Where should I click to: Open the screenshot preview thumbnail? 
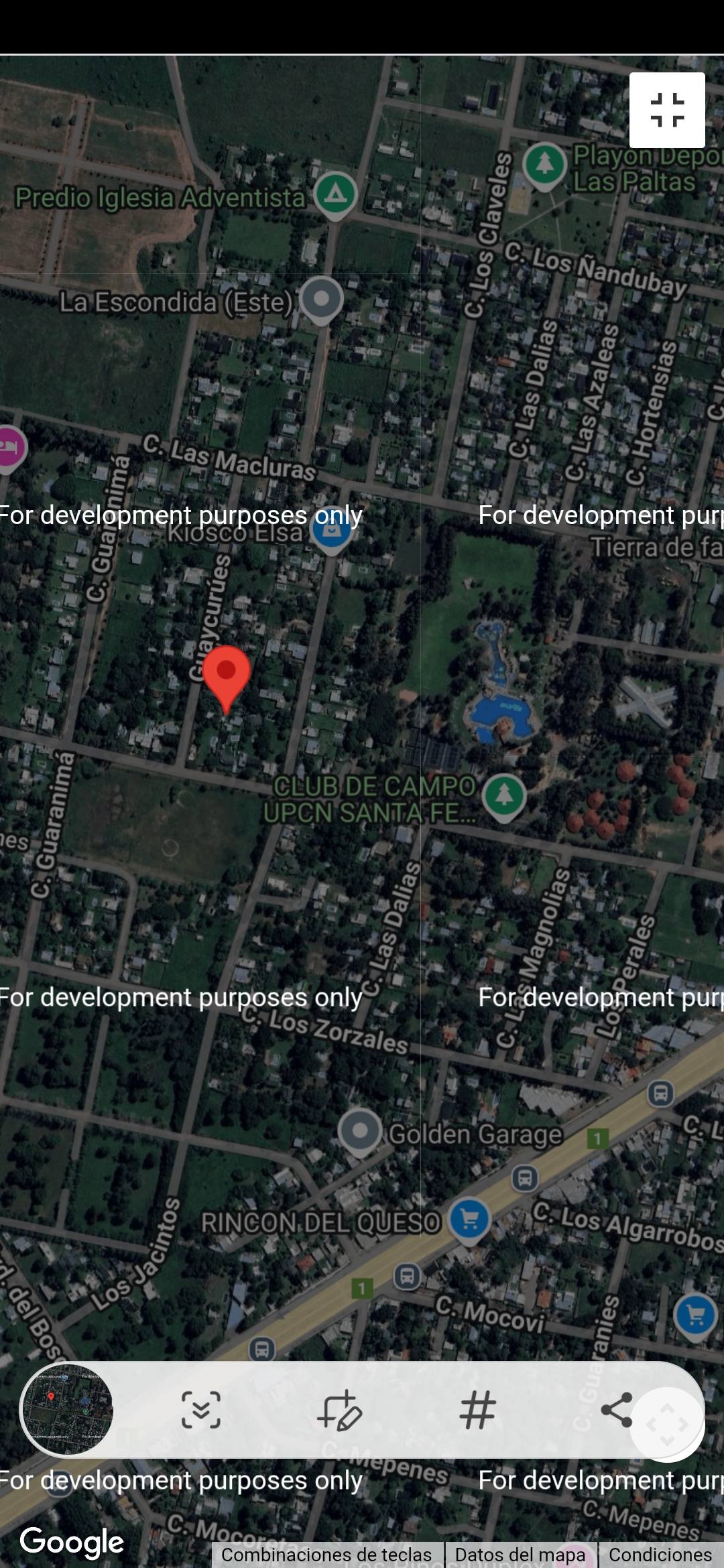(x=67, y=1410)
